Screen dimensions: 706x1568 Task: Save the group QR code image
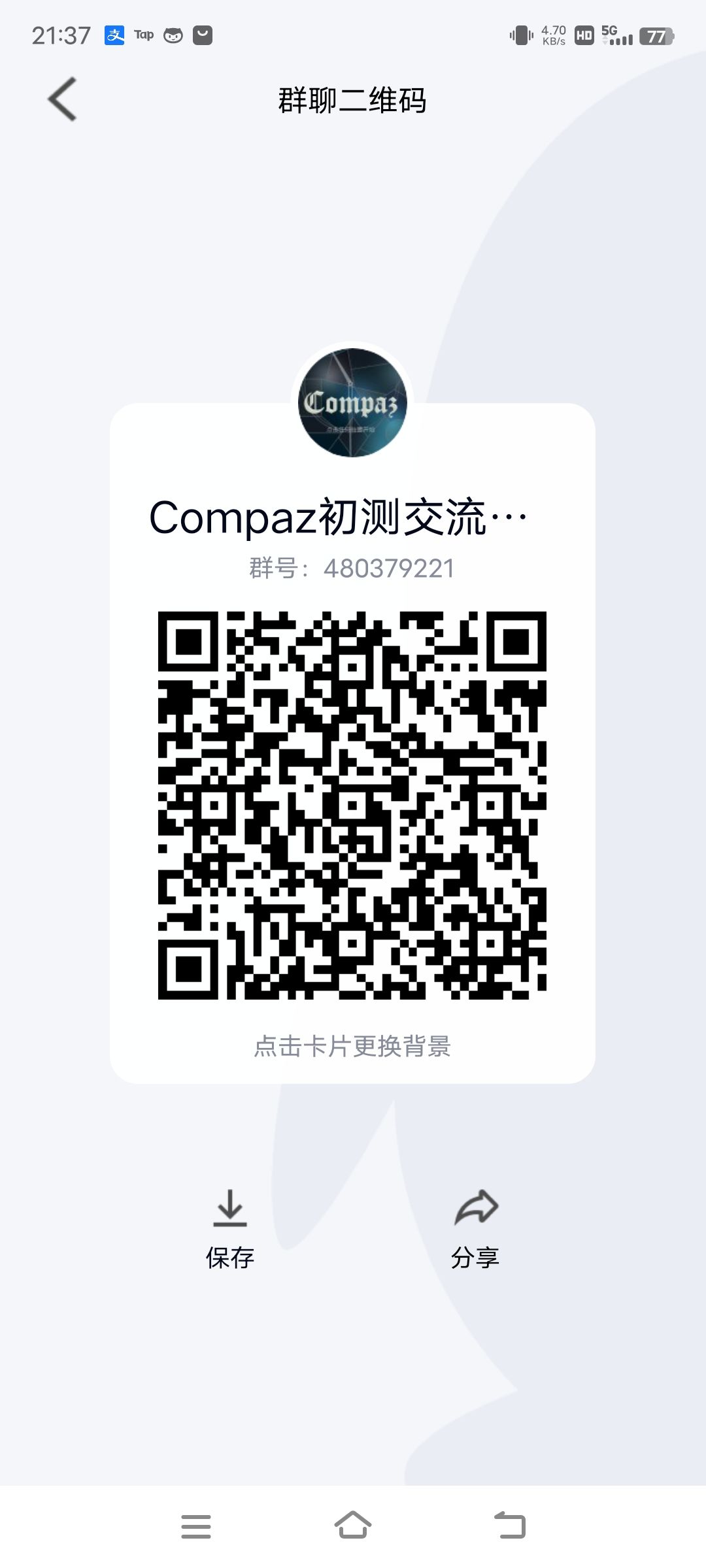(230, 1229)
